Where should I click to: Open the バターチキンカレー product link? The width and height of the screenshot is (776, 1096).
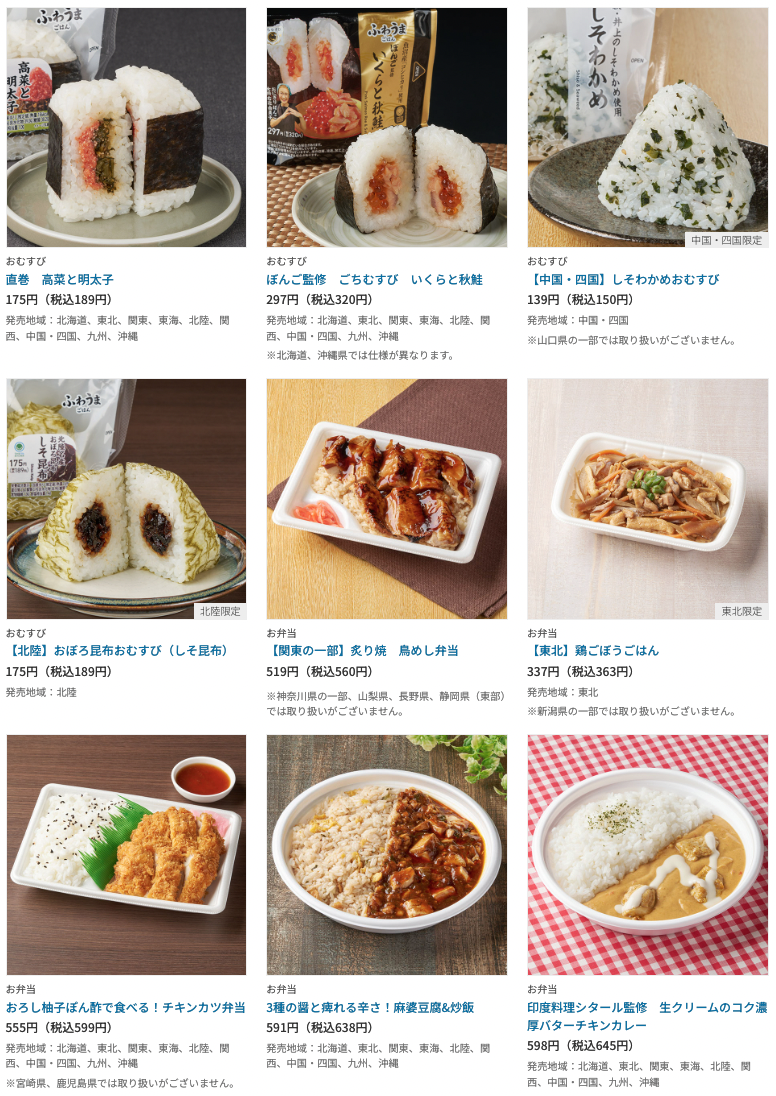point(647,1016)
